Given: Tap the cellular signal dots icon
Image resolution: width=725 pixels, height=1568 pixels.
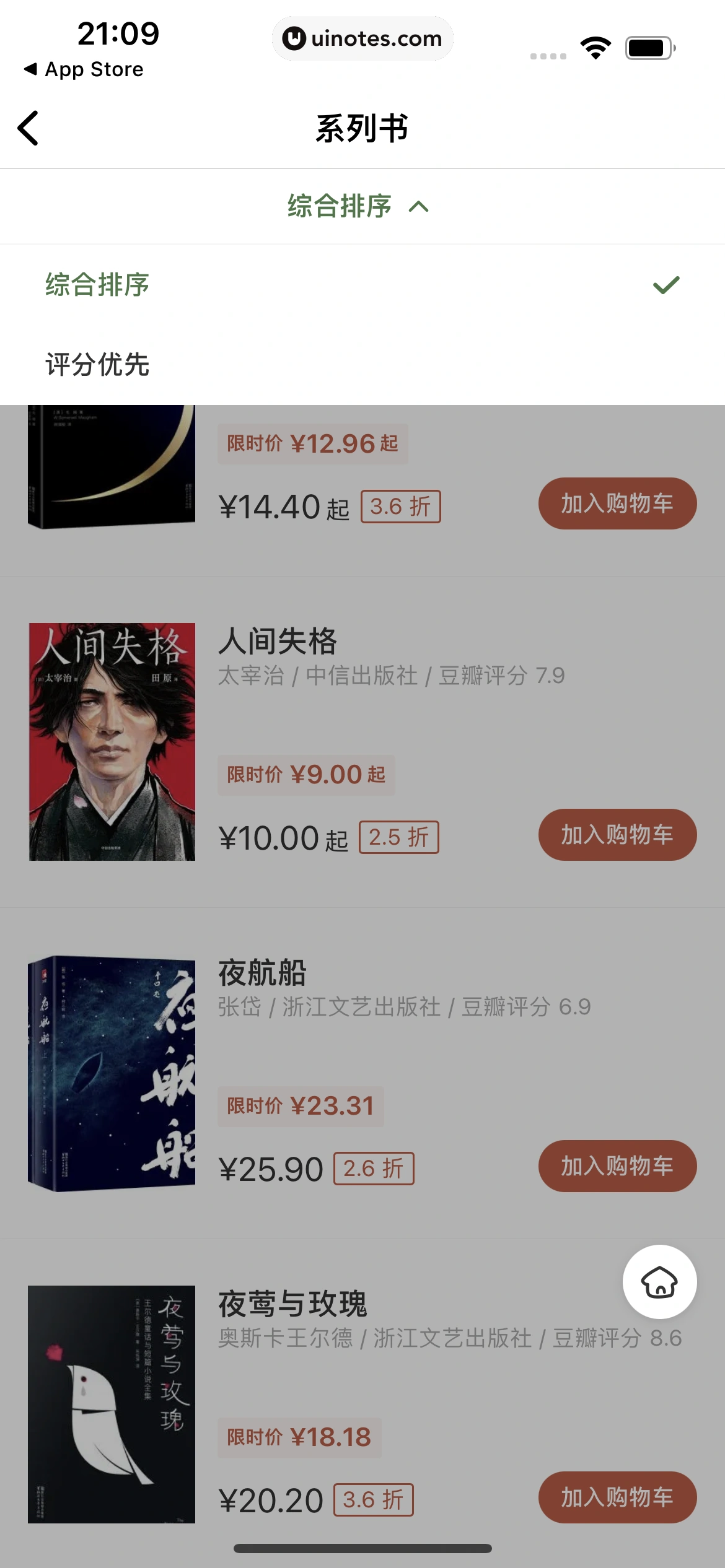Looking at the screenshot, I should coord(548,54).
